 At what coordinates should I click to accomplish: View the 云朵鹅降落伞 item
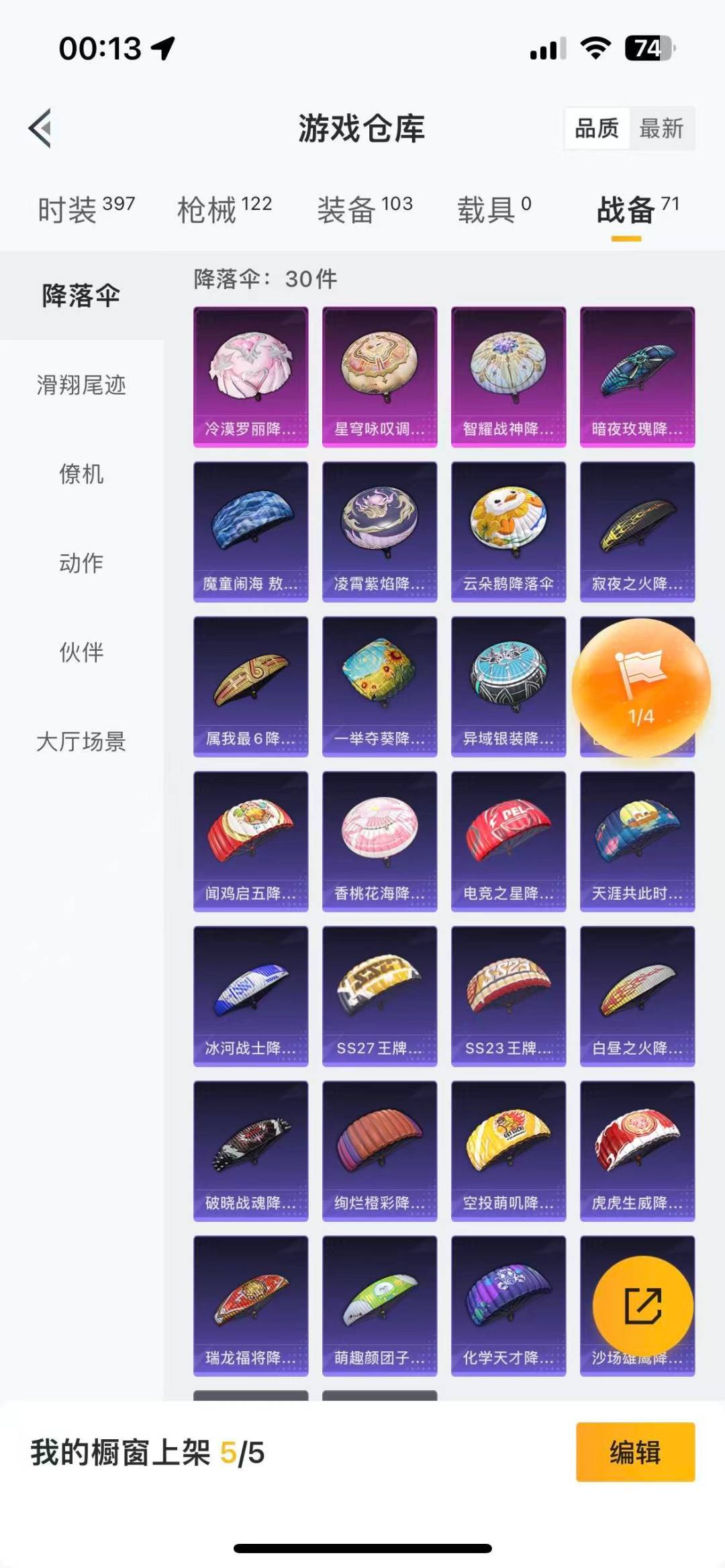pyautogui.click(x=509, y=532)
